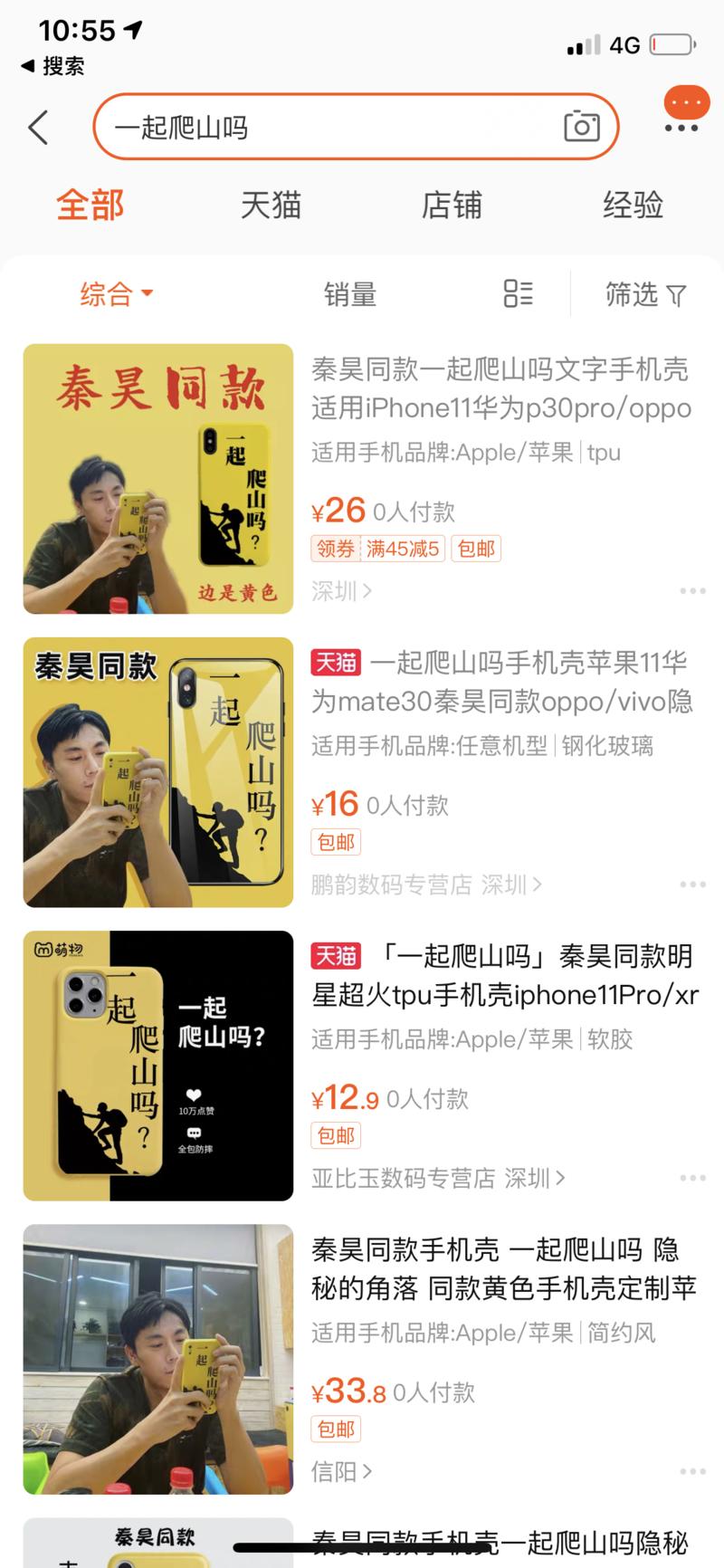Tap the 天猫 badge on the ¥16 product
The image size is (724, 1568).
click(x=334, y=662)
